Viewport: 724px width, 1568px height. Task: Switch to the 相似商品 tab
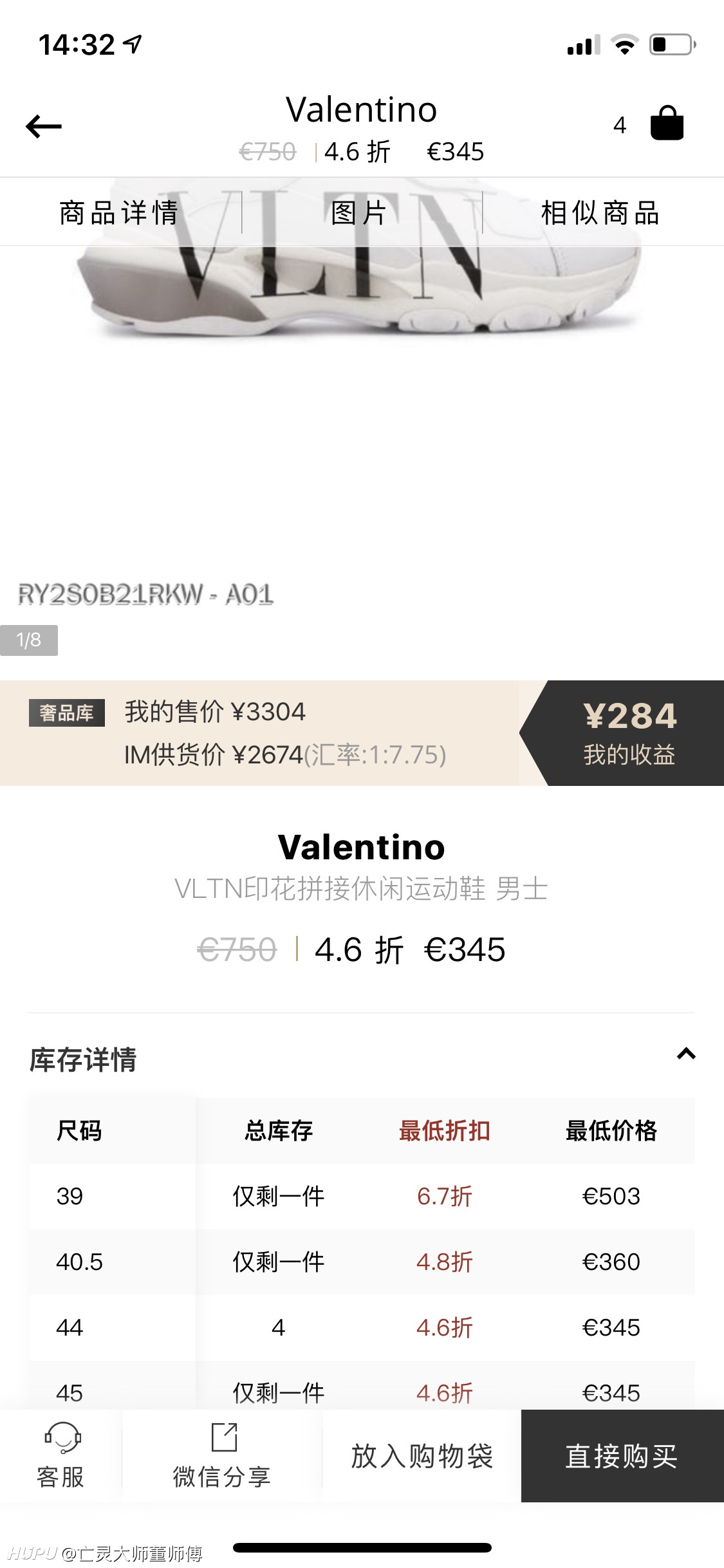point(600,212)
